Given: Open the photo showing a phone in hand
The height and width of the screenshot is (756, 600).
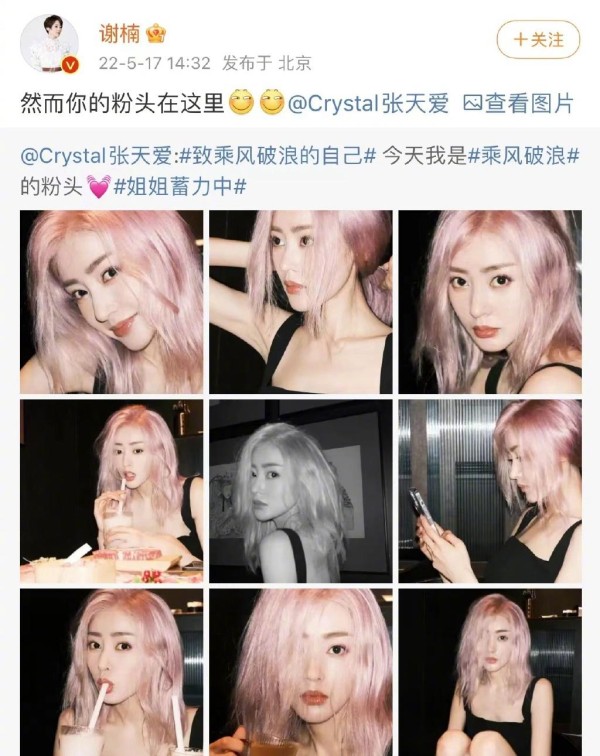Looking at the screenshot, I should coord(489,491).
